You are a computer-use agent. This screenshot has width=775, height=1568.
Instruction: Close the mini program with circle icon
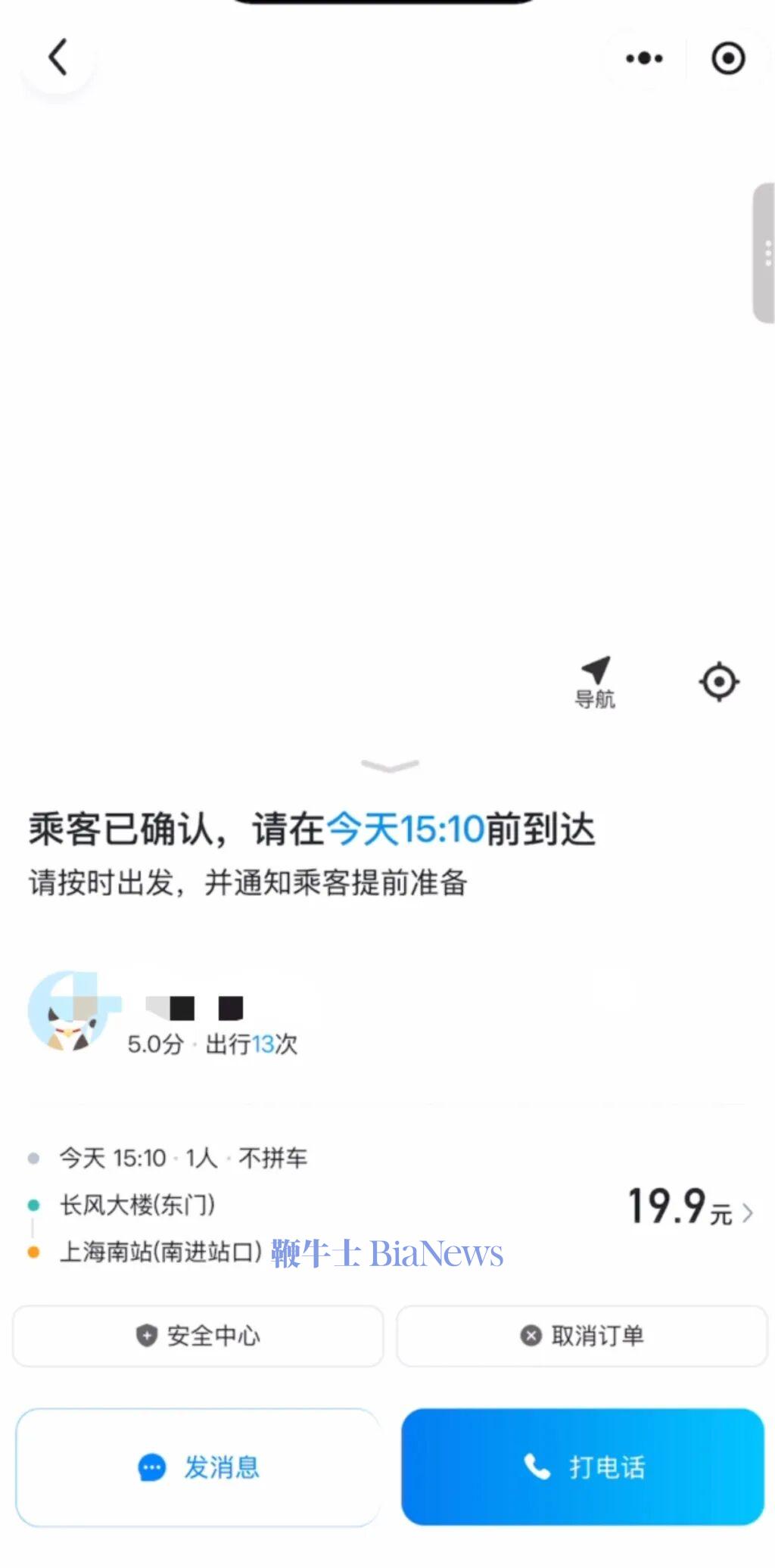[728, 58]
